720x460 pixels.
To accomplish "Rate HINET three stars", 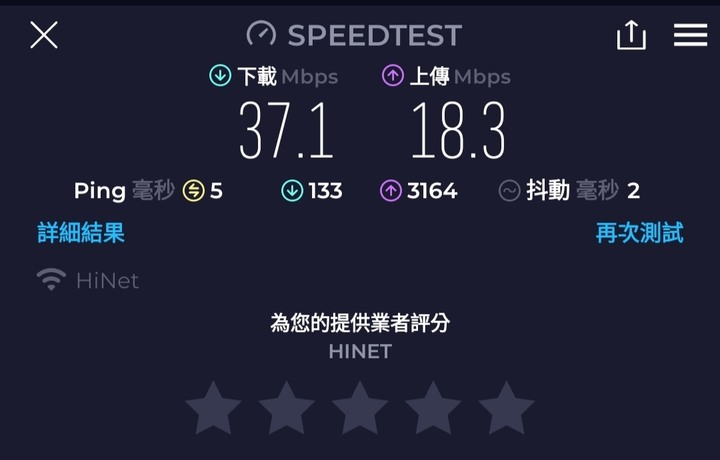I will pyautogui.click(x=360, y=409).
